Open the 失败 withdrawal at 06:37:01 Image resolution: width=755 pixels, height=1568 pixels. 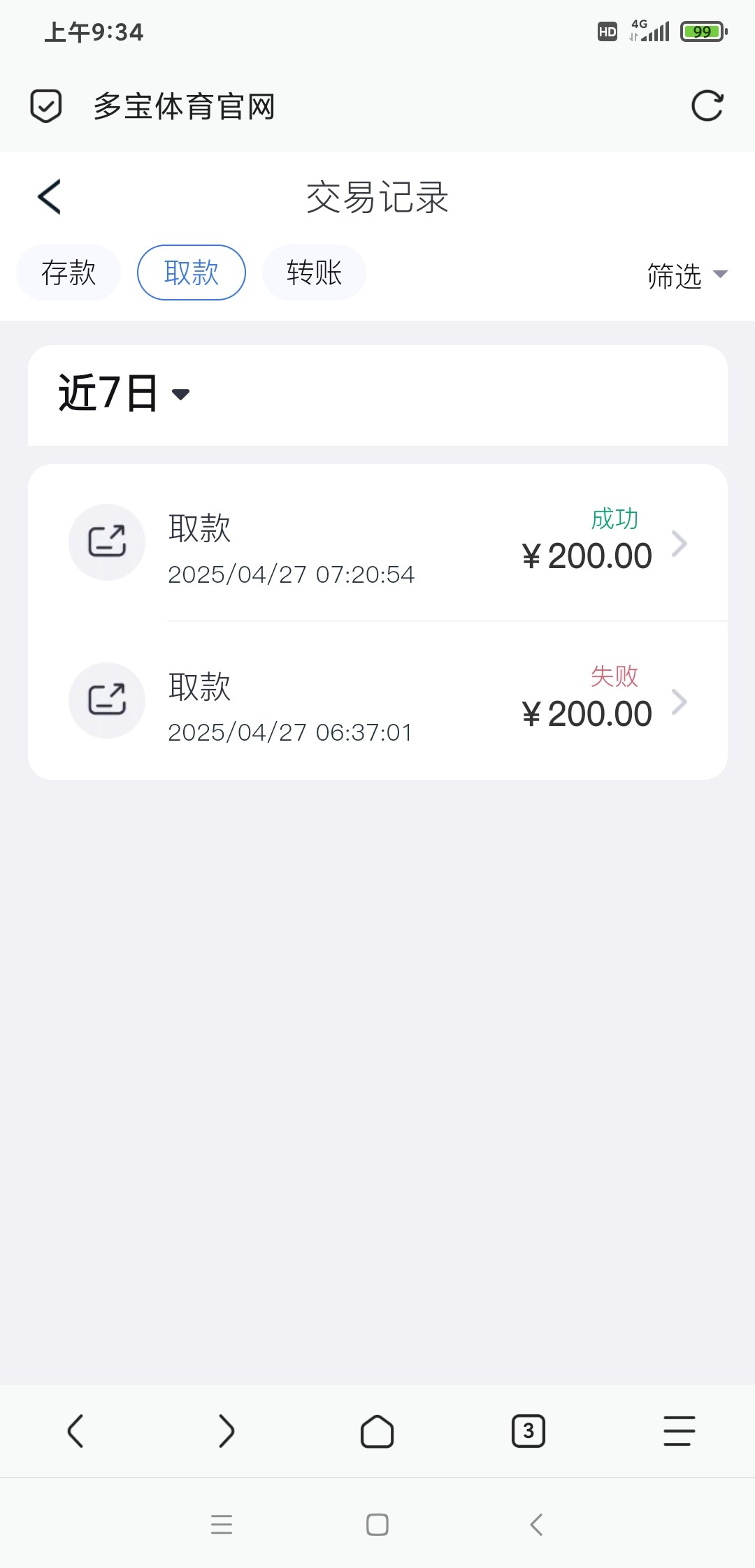377,702
